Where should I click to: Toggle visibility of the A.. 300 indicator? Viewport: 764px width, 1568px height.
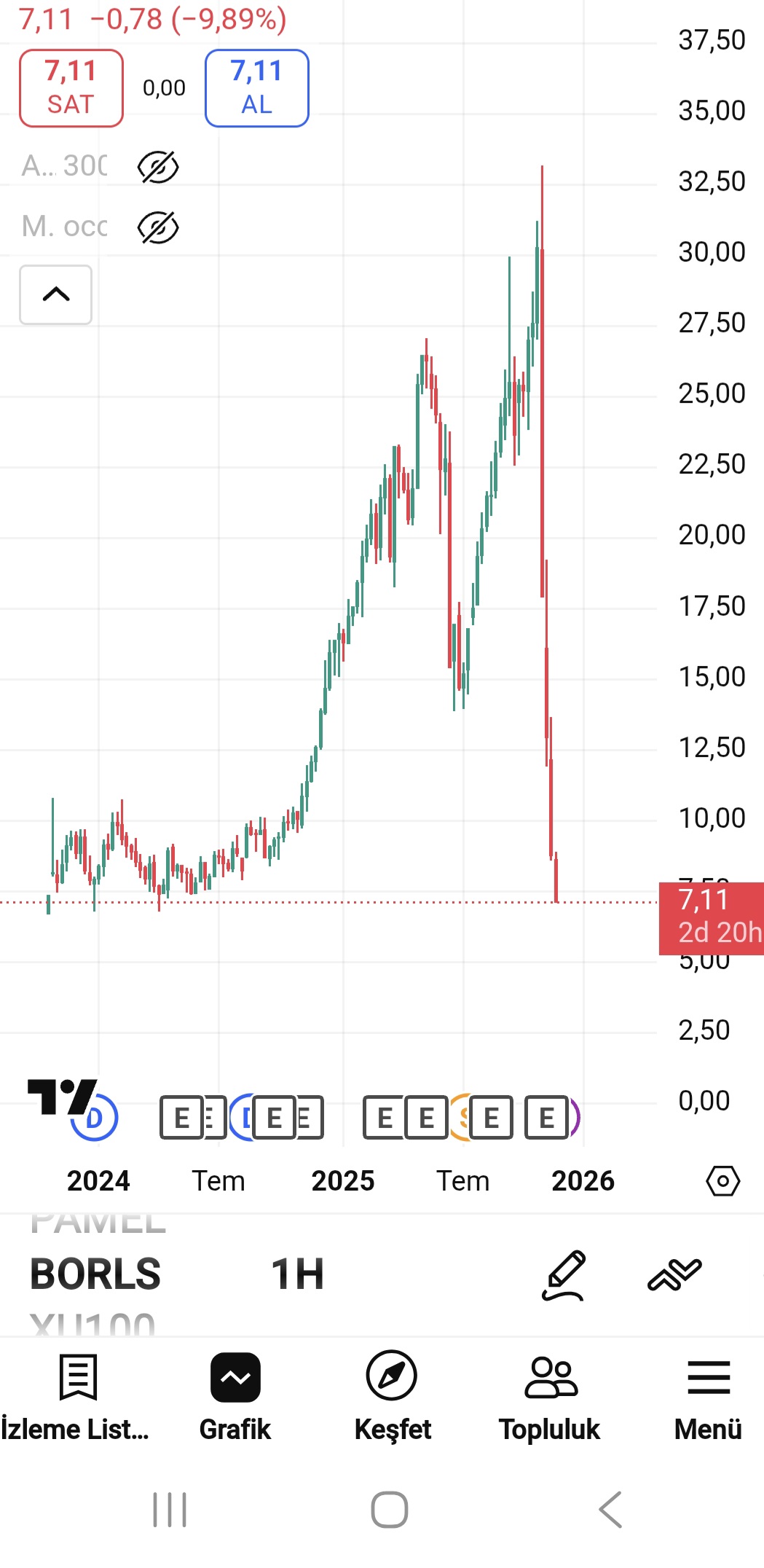(x=158, y=167)
